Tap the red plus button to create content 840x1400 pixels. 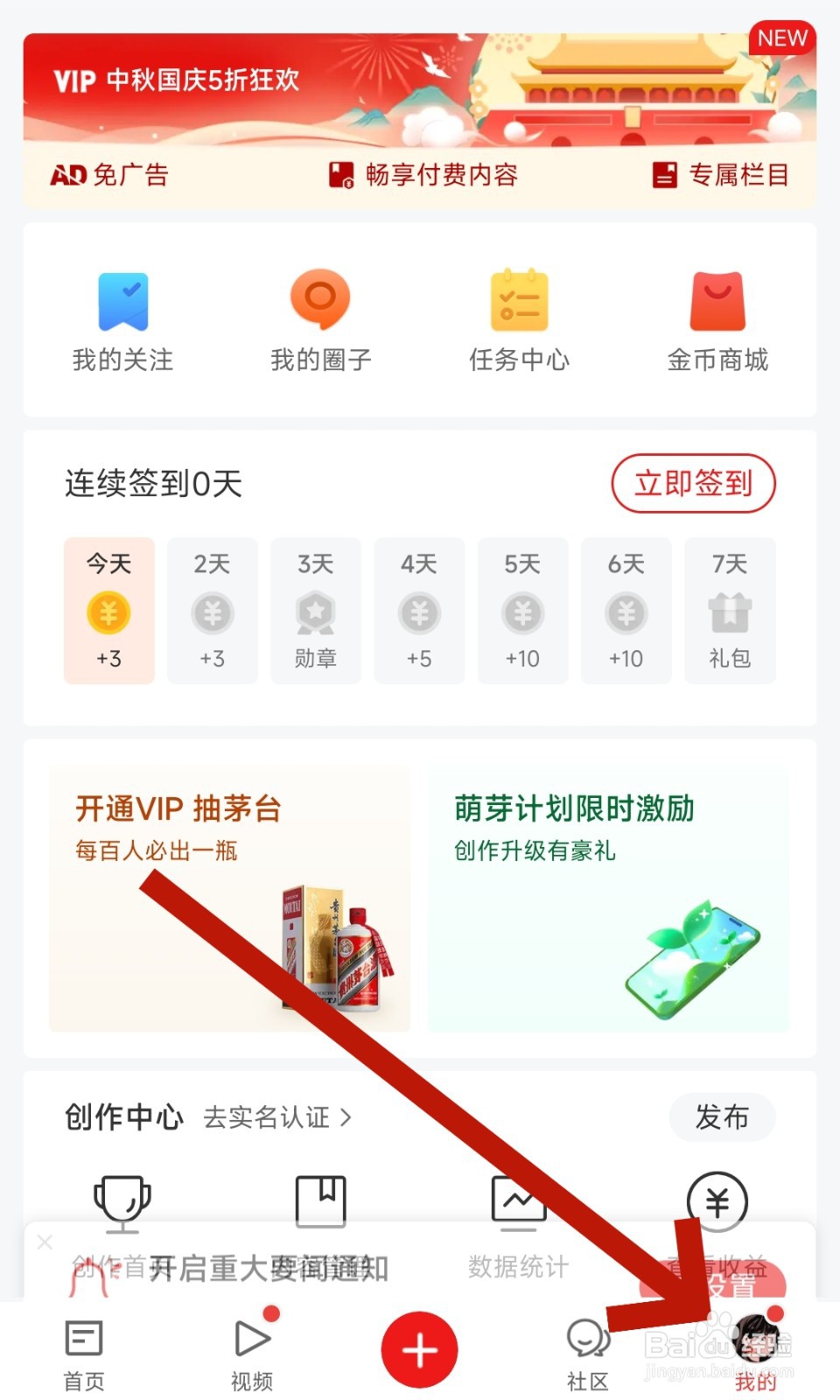coord(420,1349)
